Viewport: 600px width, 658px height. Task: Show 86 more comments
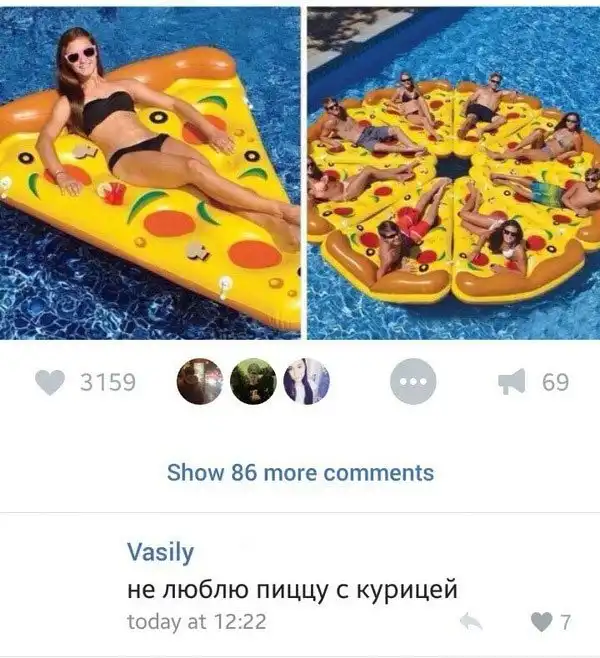click(x=300, y=472)
